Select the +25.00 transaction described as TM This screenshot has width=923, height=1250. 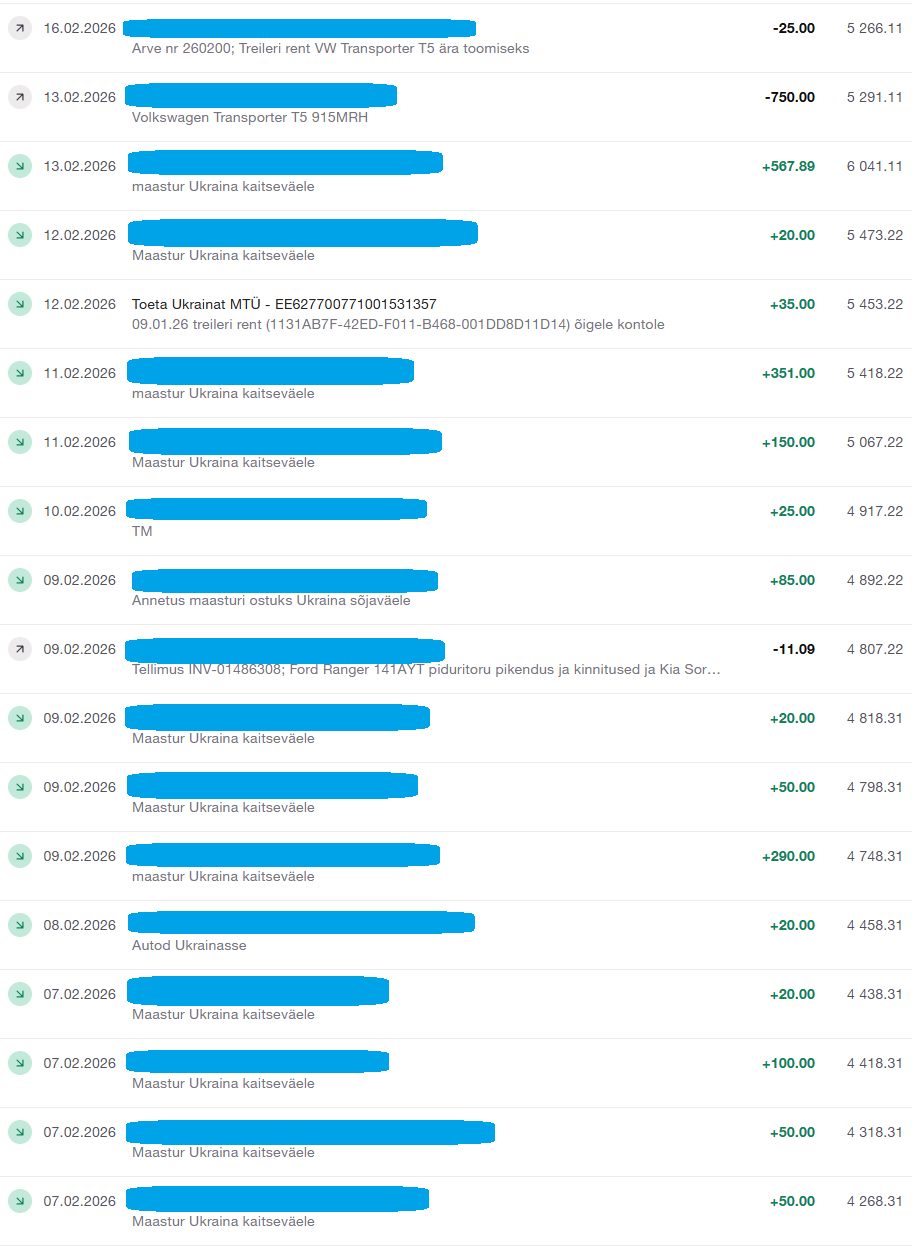coord(456,521)
